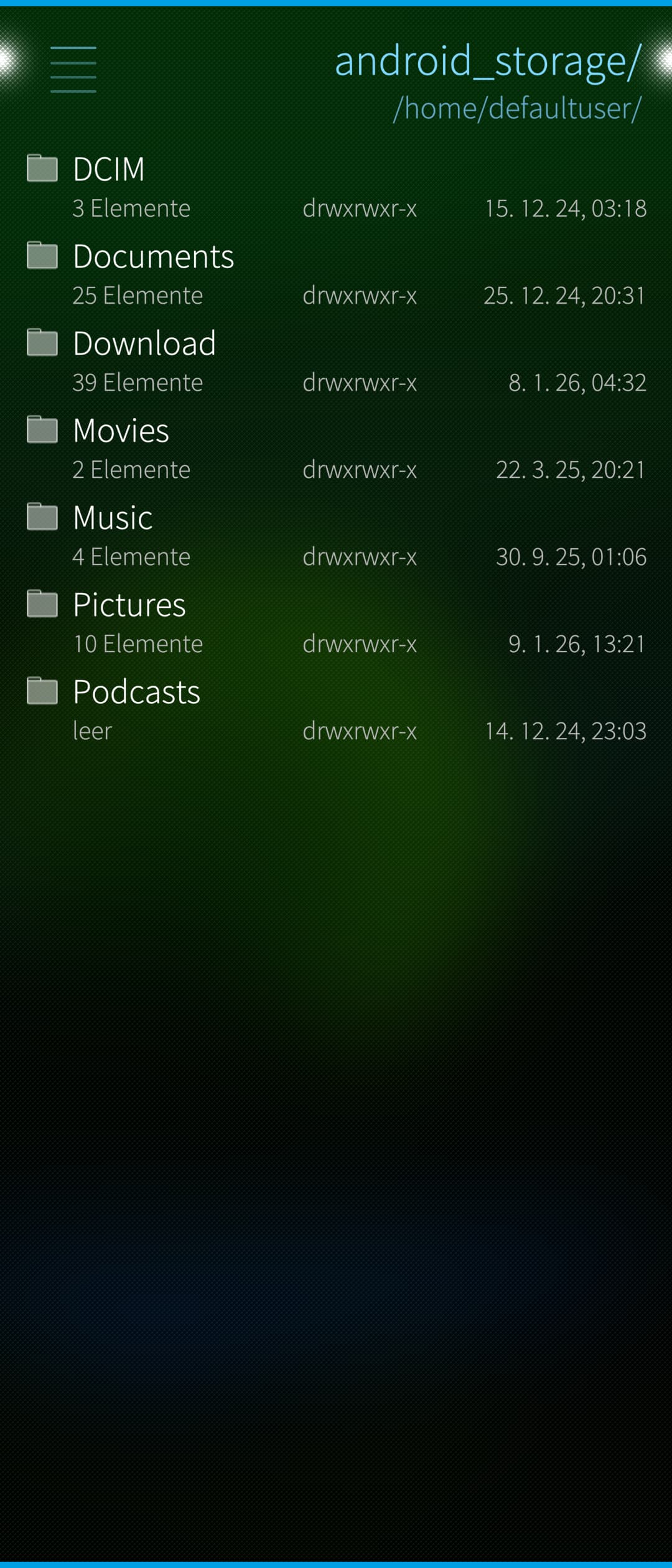Image resolution: width=672 pixels, height=1568 pixels.
Task: Open the Documents directory entry
Action: pos(153,255)
